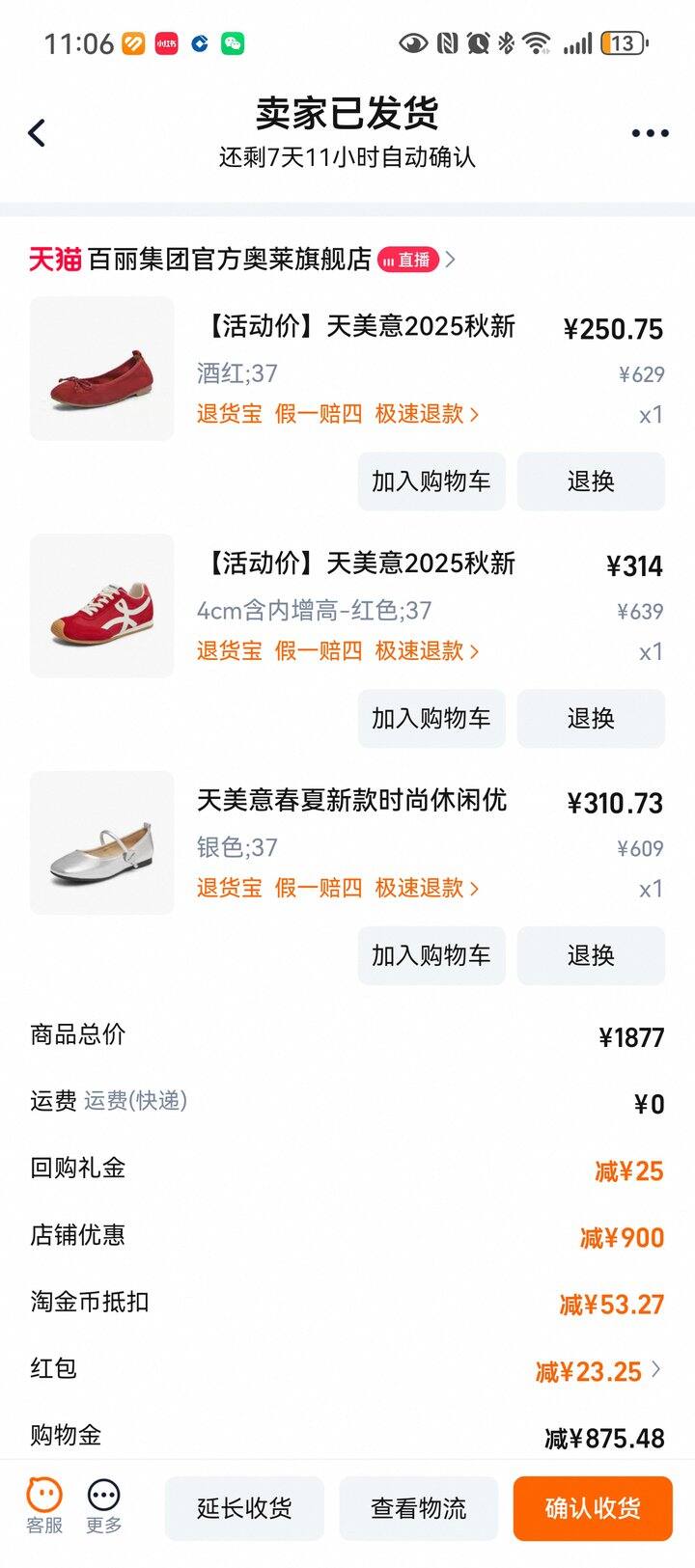Open the 酒红 flat shoe product image
695x1568 pixels.
102,369
